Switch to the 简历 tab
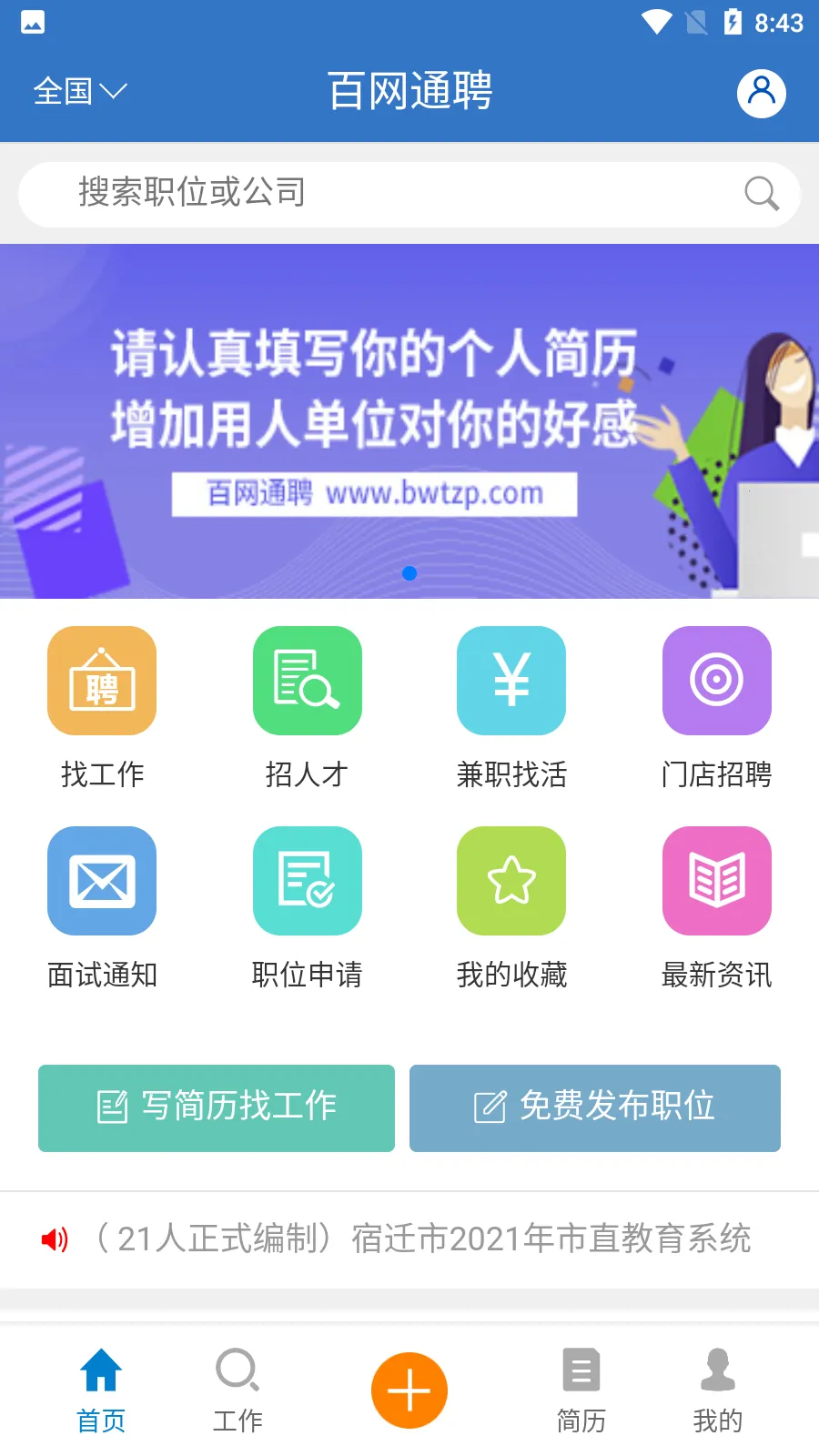Image resolution: width=819 pixels, height=1456 pixels. point(581,1390)
